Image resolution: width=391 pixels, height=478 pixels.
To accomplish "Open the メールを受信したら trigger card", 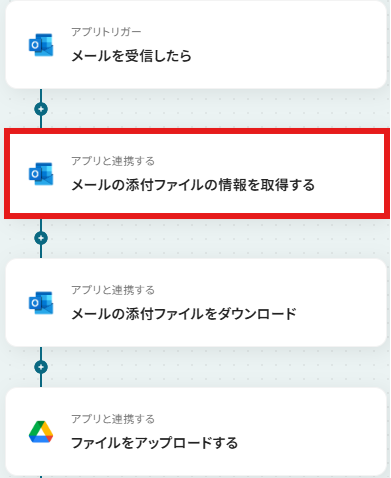I will [196, 44].
